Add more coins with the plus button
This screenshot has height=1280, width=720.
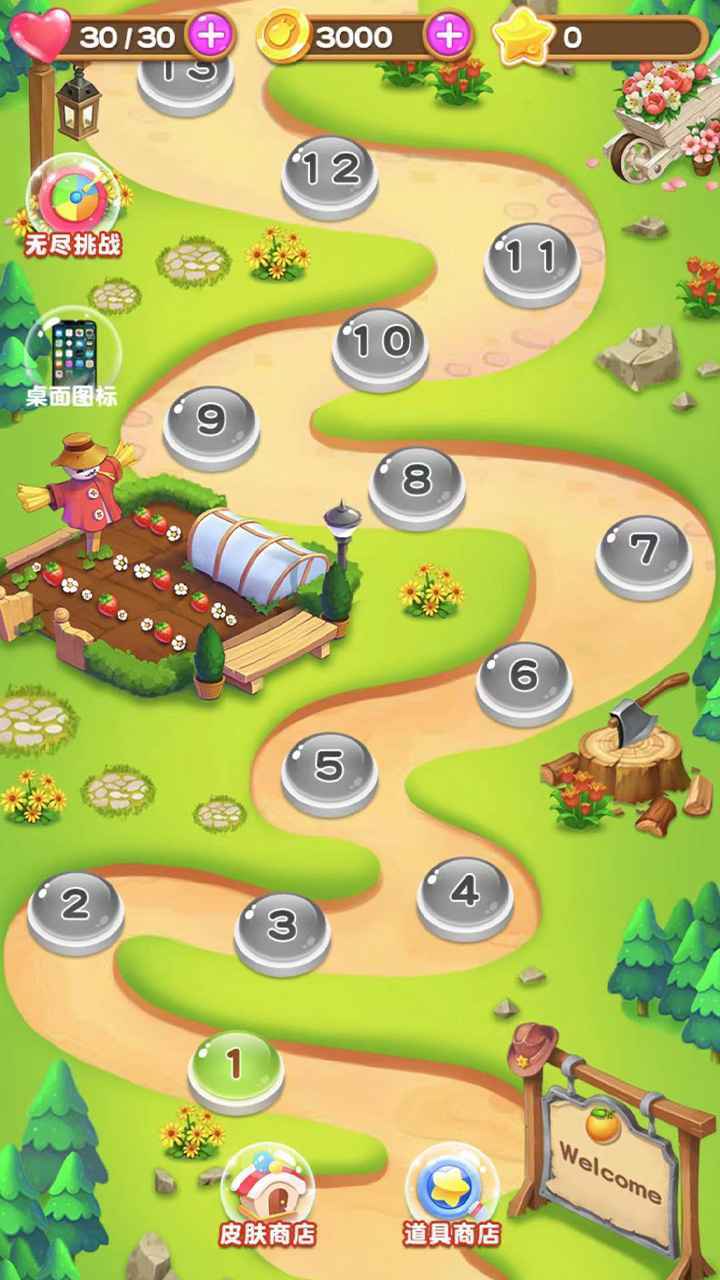point(449,37)
